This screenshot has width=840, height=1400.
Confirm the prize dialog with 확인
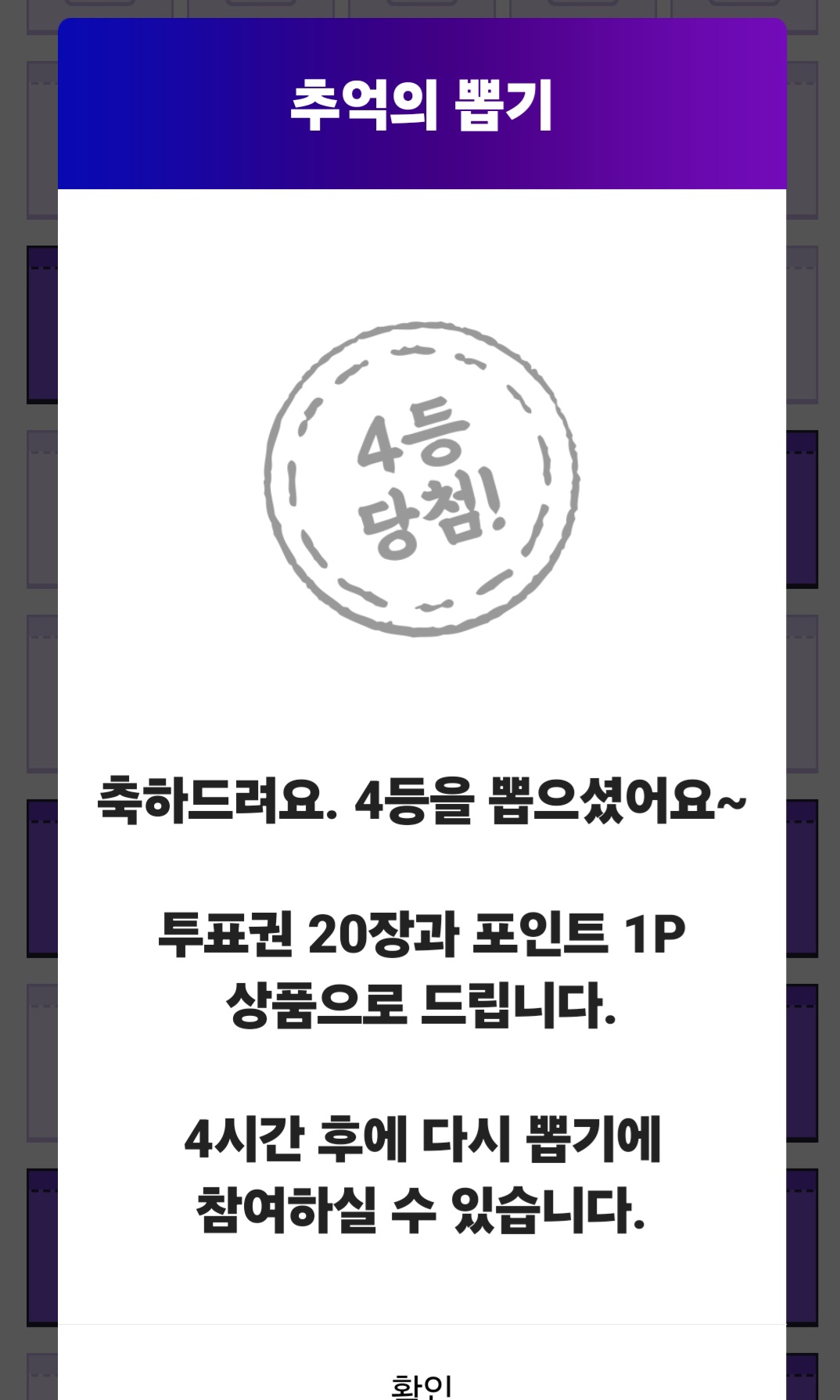pyautogui.click(x=422, y=1384)
